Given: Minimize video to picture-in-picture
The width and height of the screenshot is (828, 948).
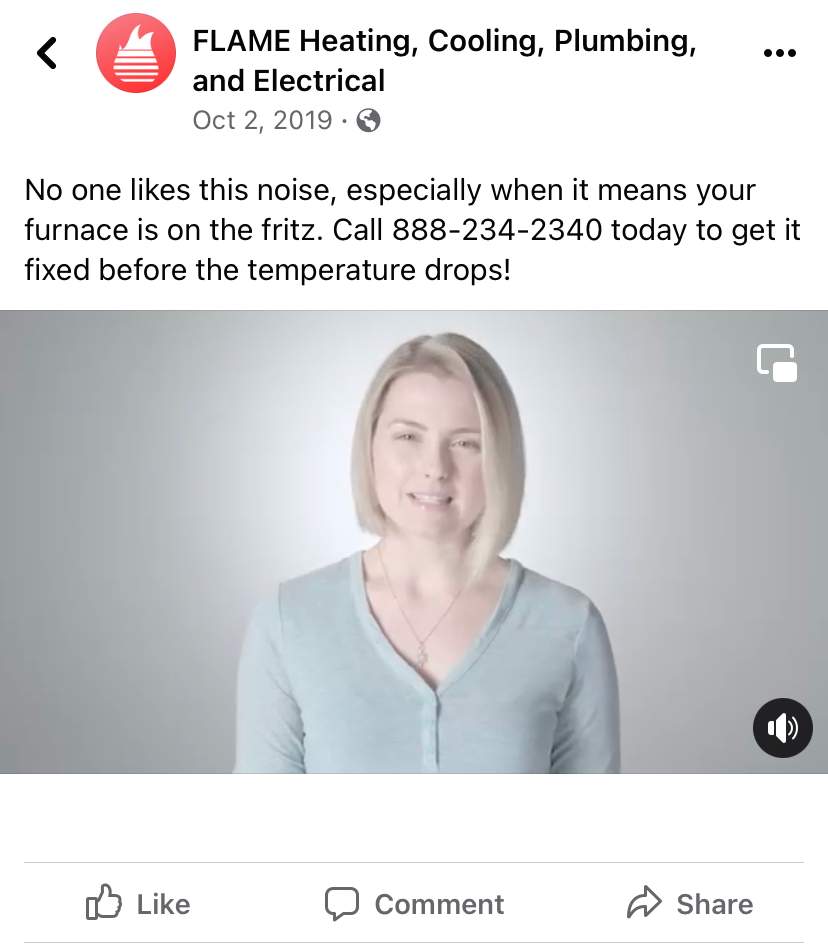Looking at the screenshot, I should tap(777, 363).
